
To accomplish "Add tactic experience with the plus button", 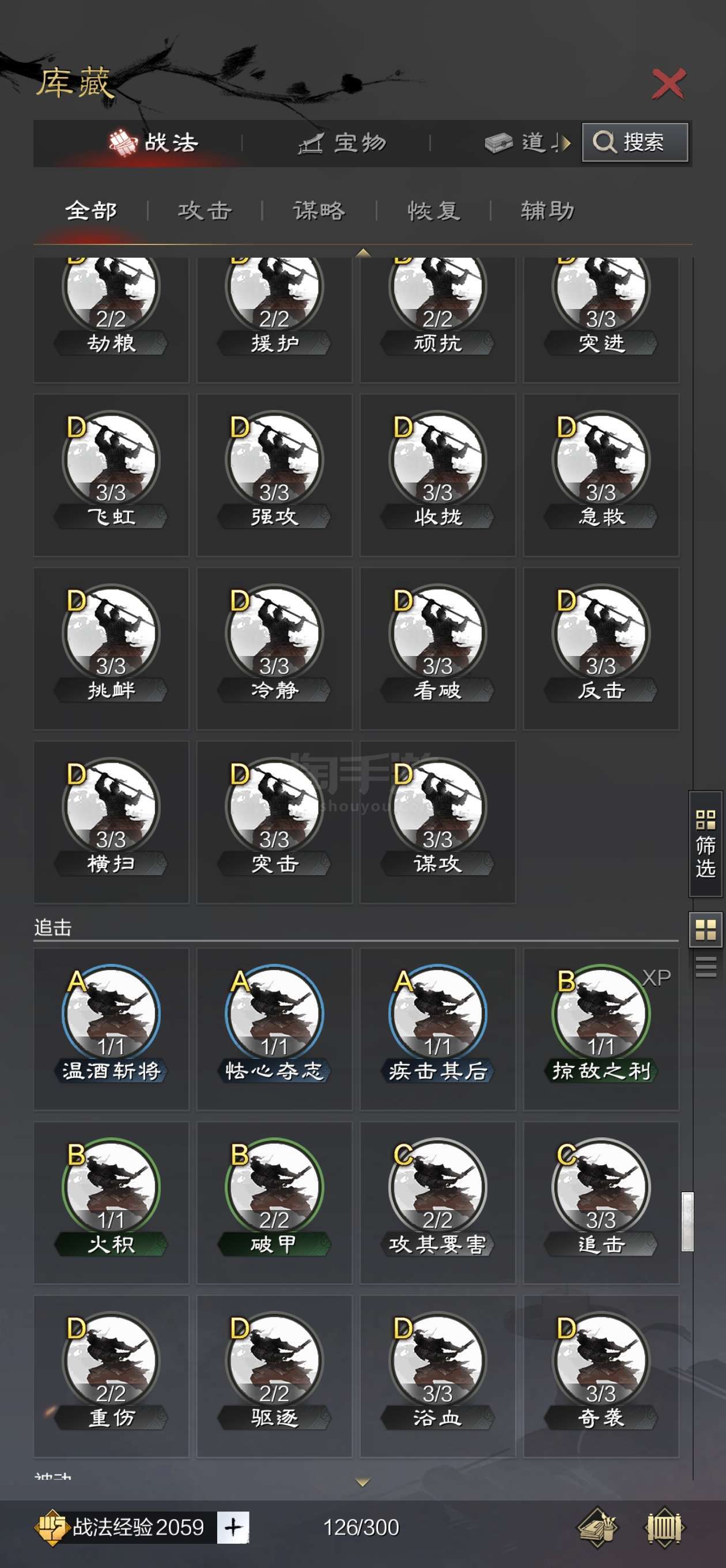I will [x=233, y=1527].
